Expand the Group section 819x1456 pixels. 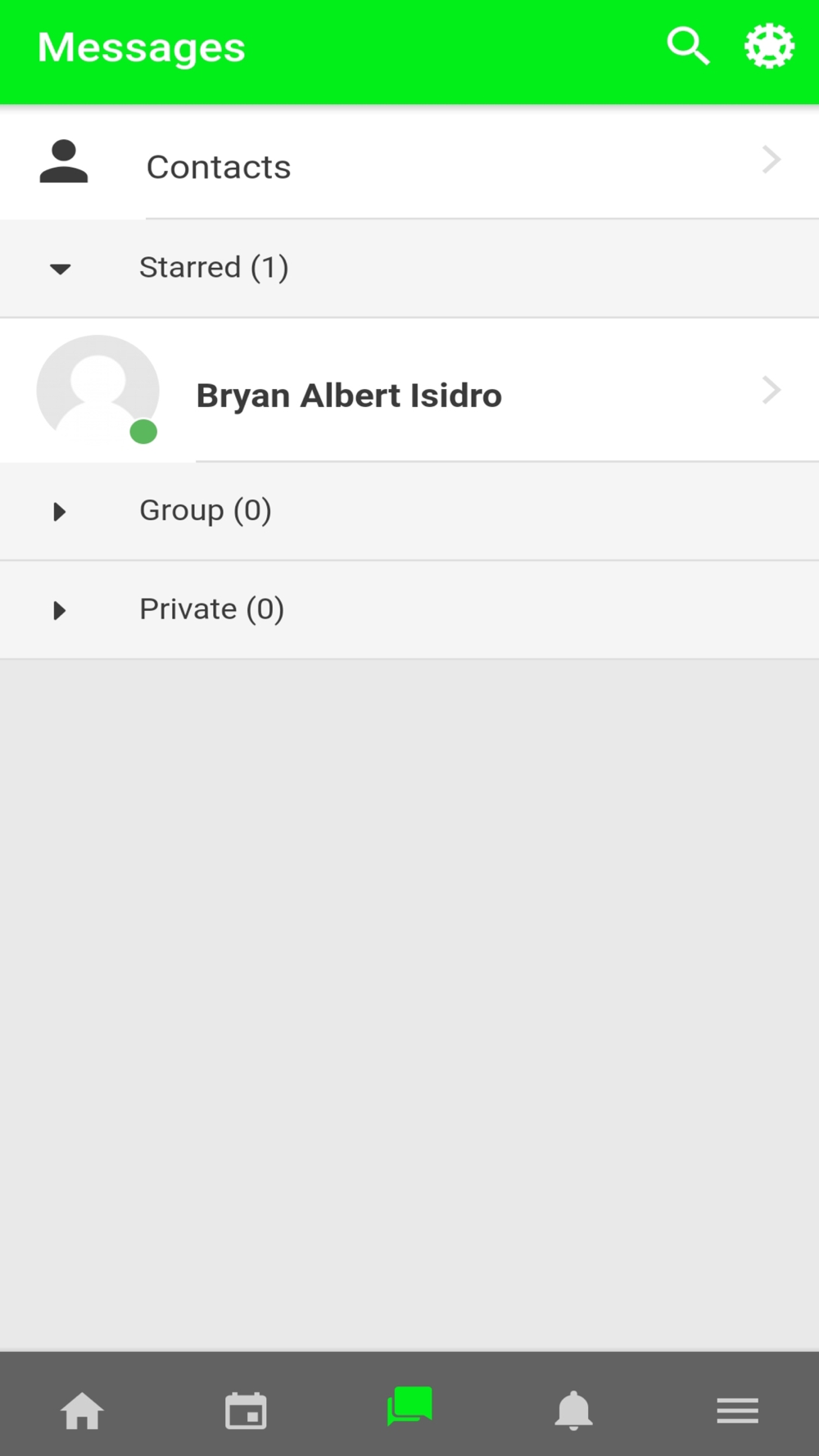coord(59,512)
